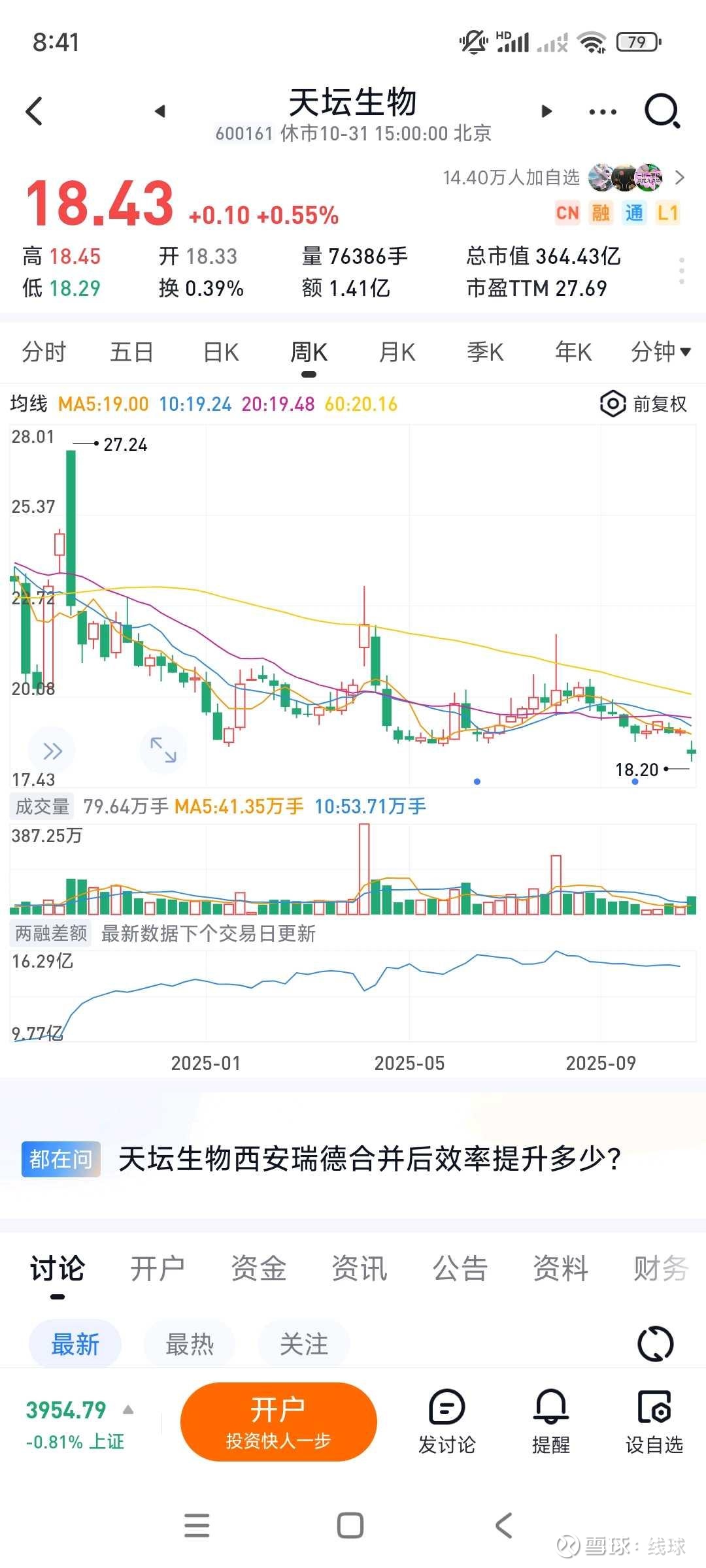Image resolution: width=706 pixels, height=1568 pixels.
Task: Filter discussions by 最热
Action: [x=190, y=1345]
